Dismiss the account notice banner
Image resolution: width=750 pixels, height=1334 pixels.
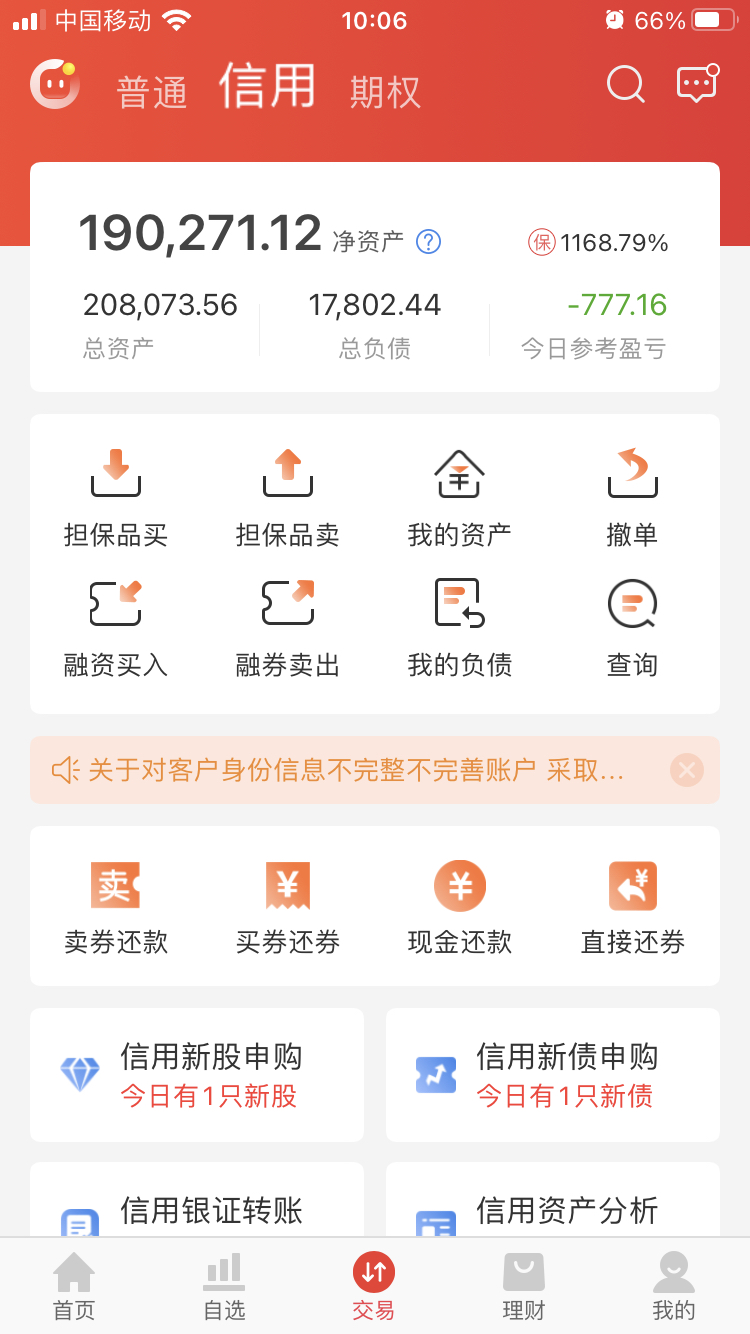coord(686,770)
